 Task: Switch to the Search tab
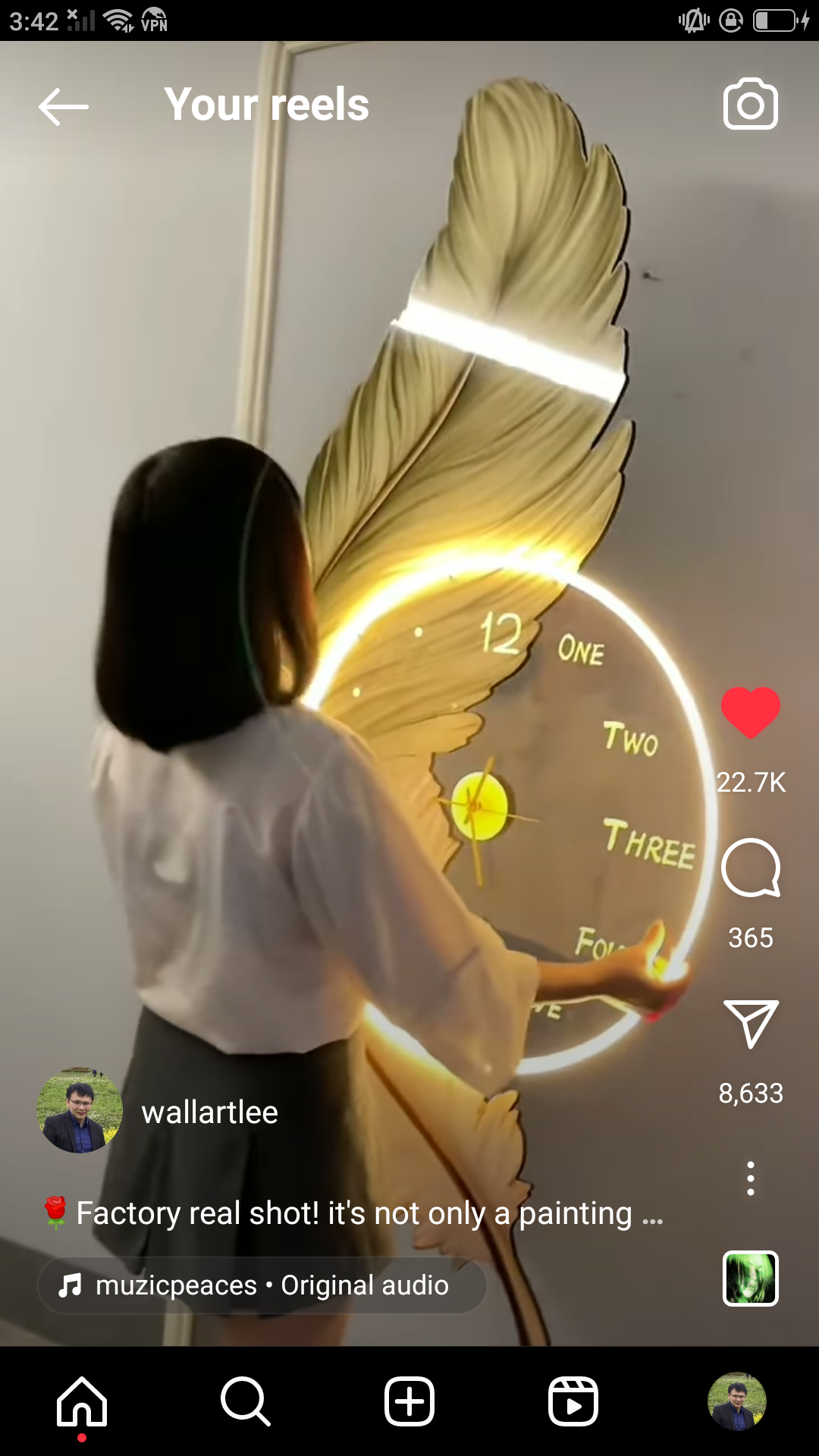(246, 1401)
